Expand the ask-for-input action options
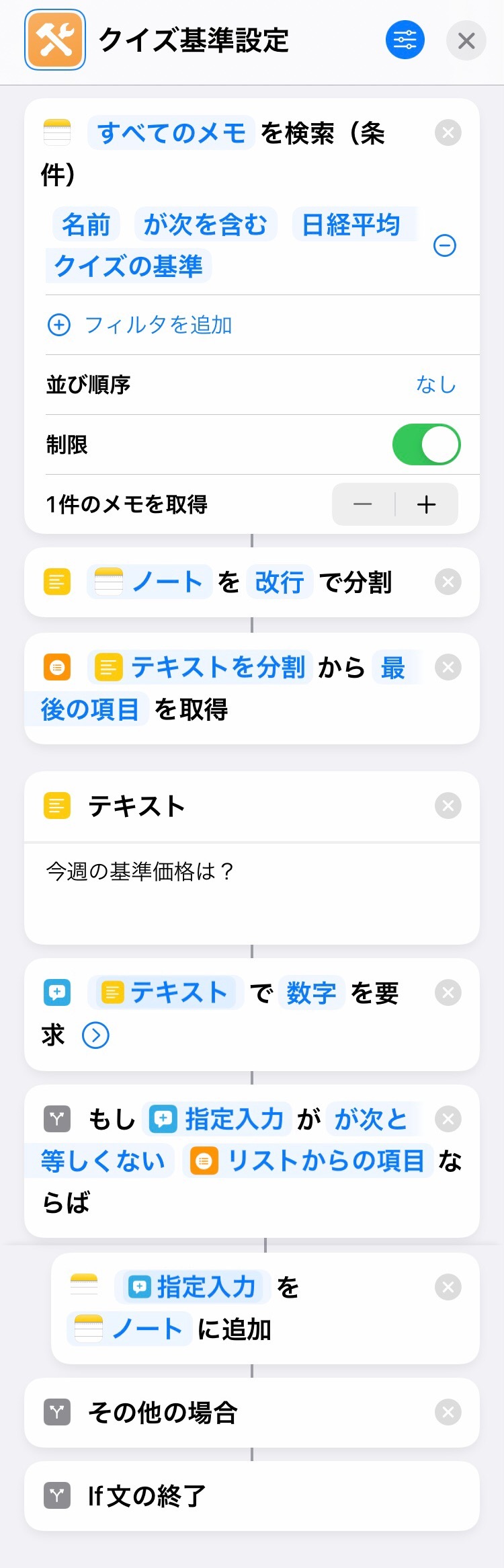Image resolution: width=504 pixels, height=1568 pixels. 95,1035
